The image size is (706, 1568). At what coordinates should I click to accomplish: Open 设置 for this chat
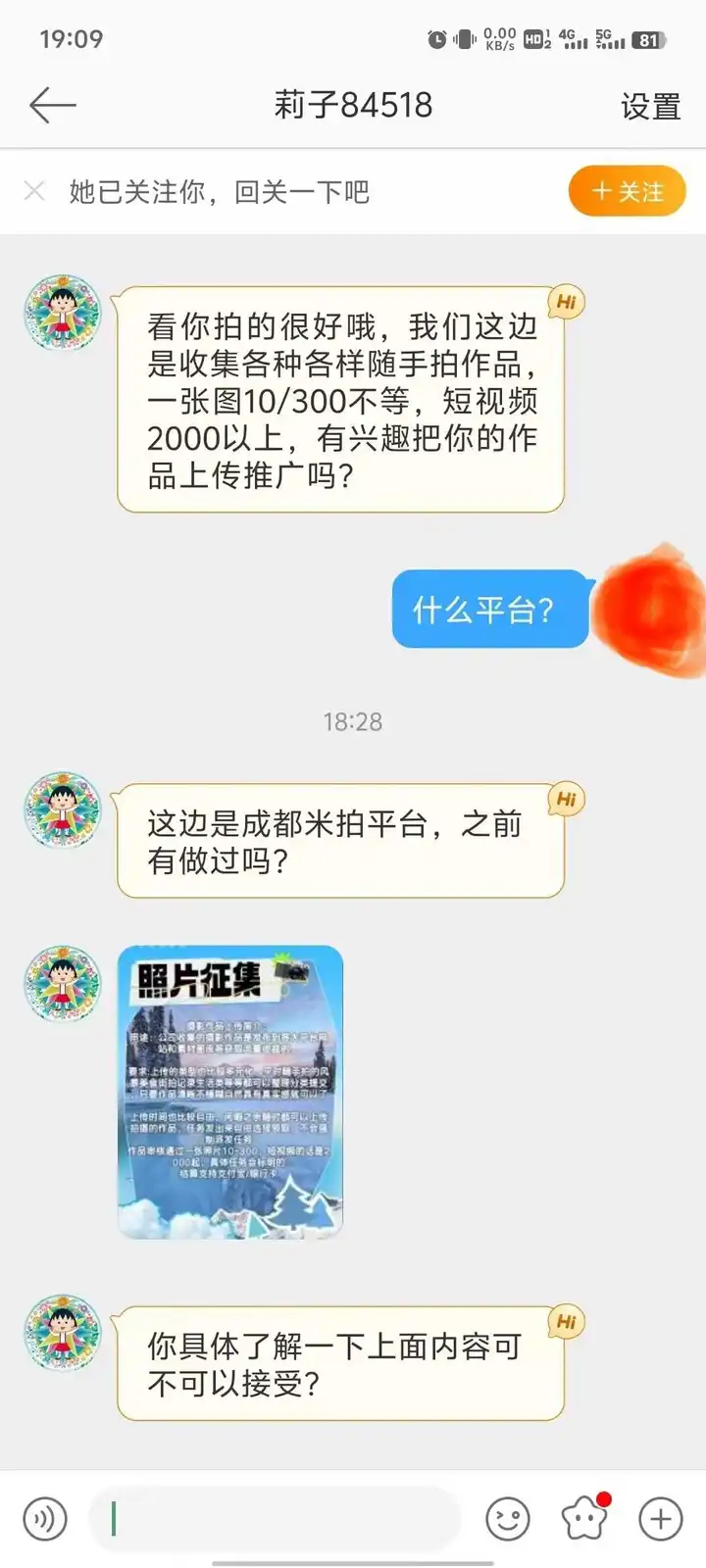pyautogui.click(x=650, y=107)
